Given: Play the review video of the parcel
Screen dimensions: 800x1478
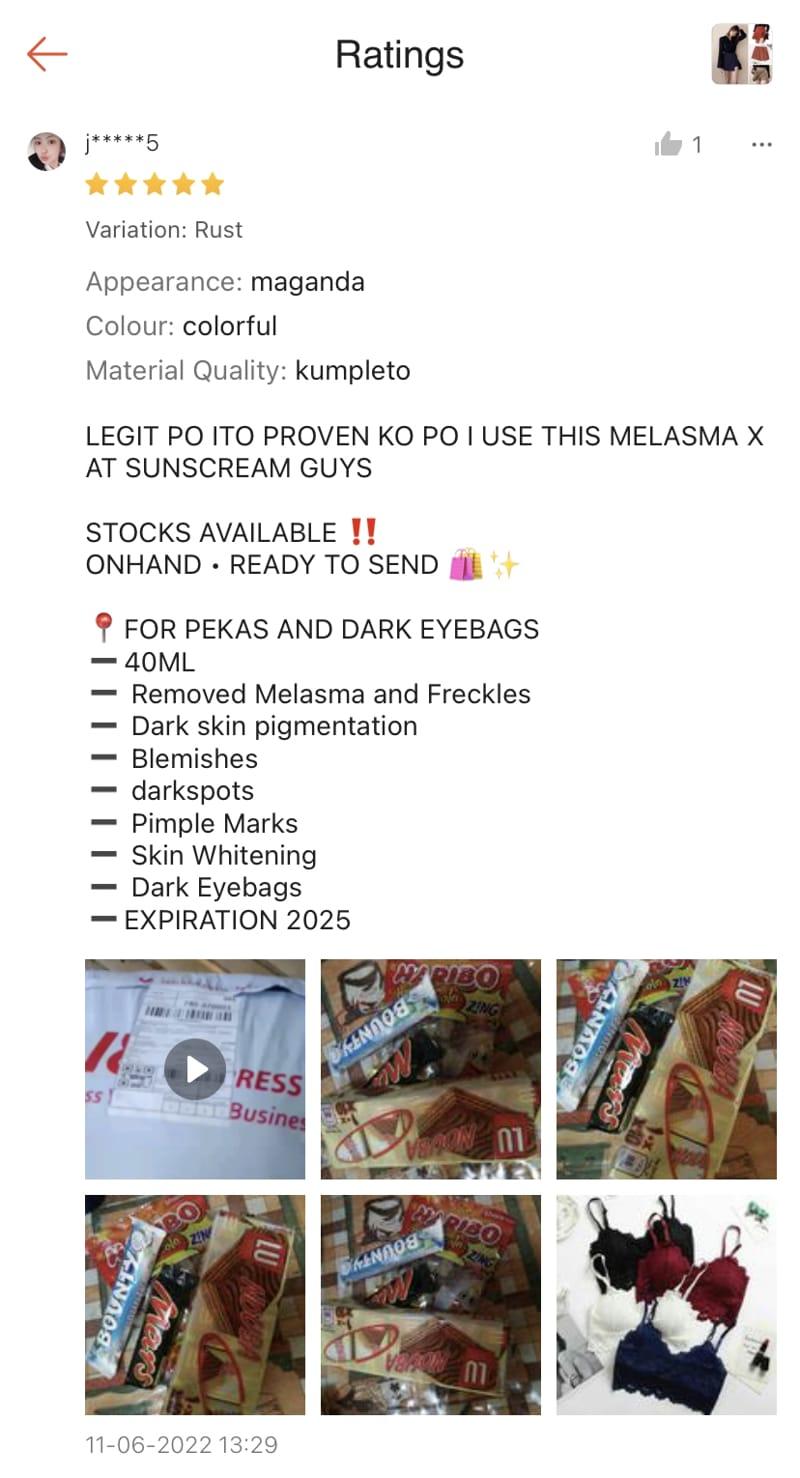Looking at the screenshot, I should [195, 1069].
